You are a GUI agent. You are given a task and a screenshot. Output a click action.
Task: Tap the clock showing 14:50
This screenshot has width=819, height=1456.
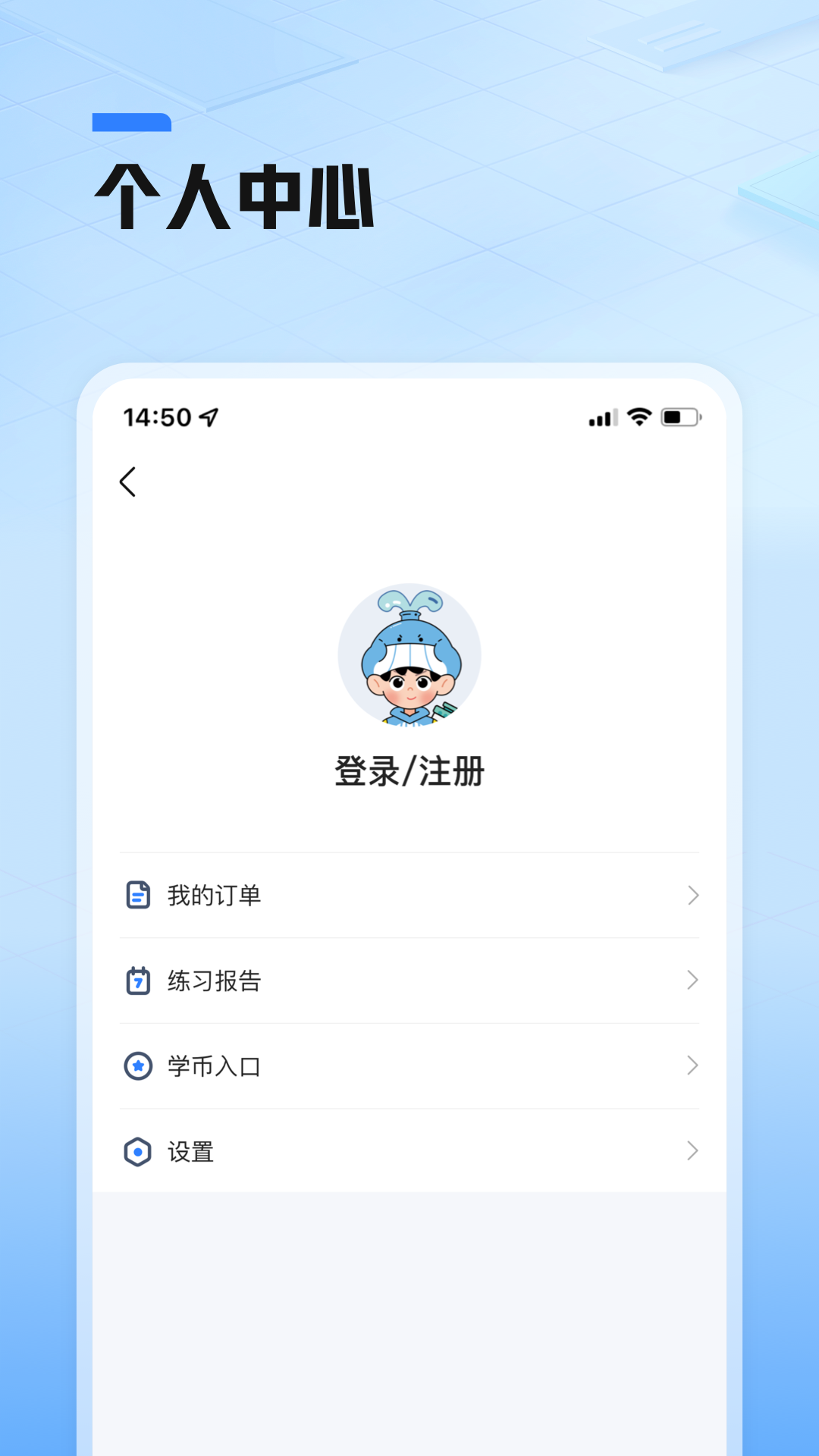157,416
